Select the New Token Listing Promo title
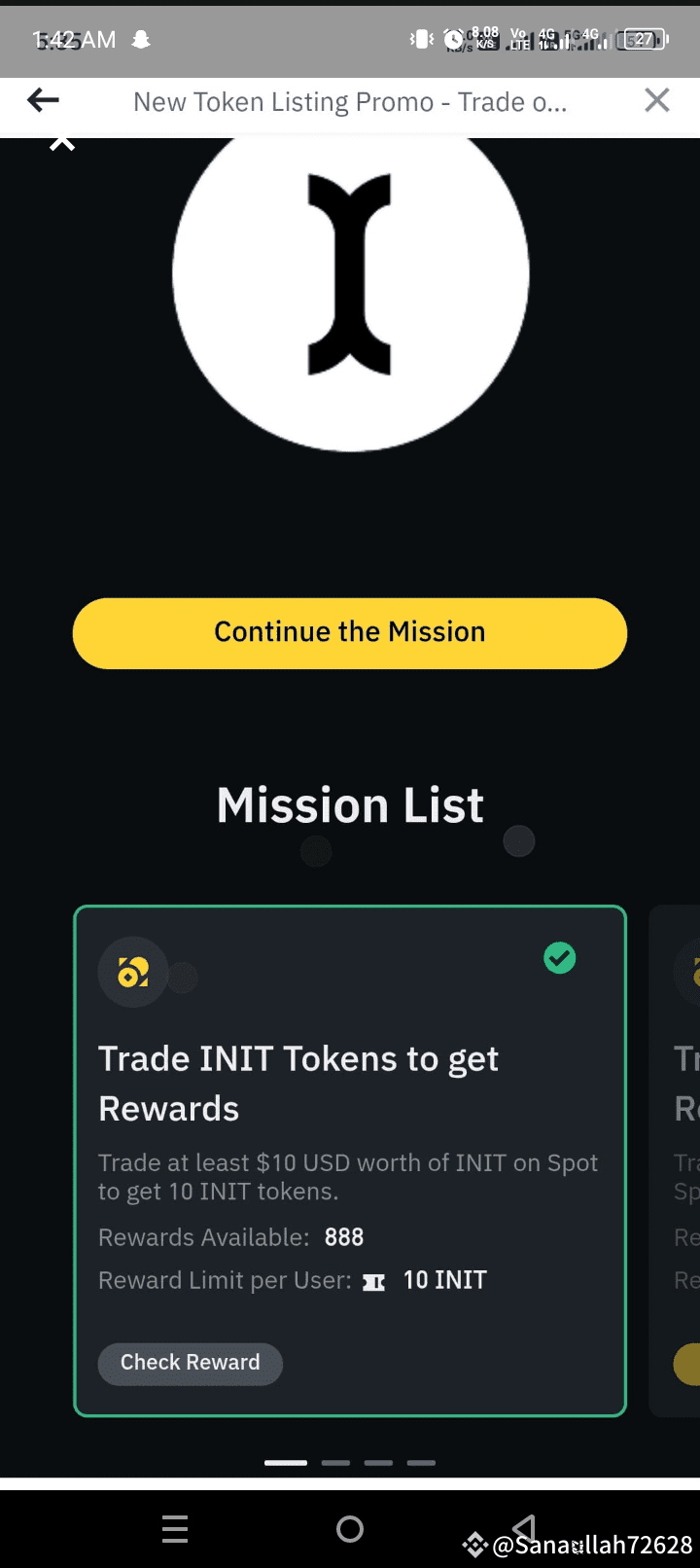Image resolution: width=700 pixels, height=1568 pixels. (352, 101)
